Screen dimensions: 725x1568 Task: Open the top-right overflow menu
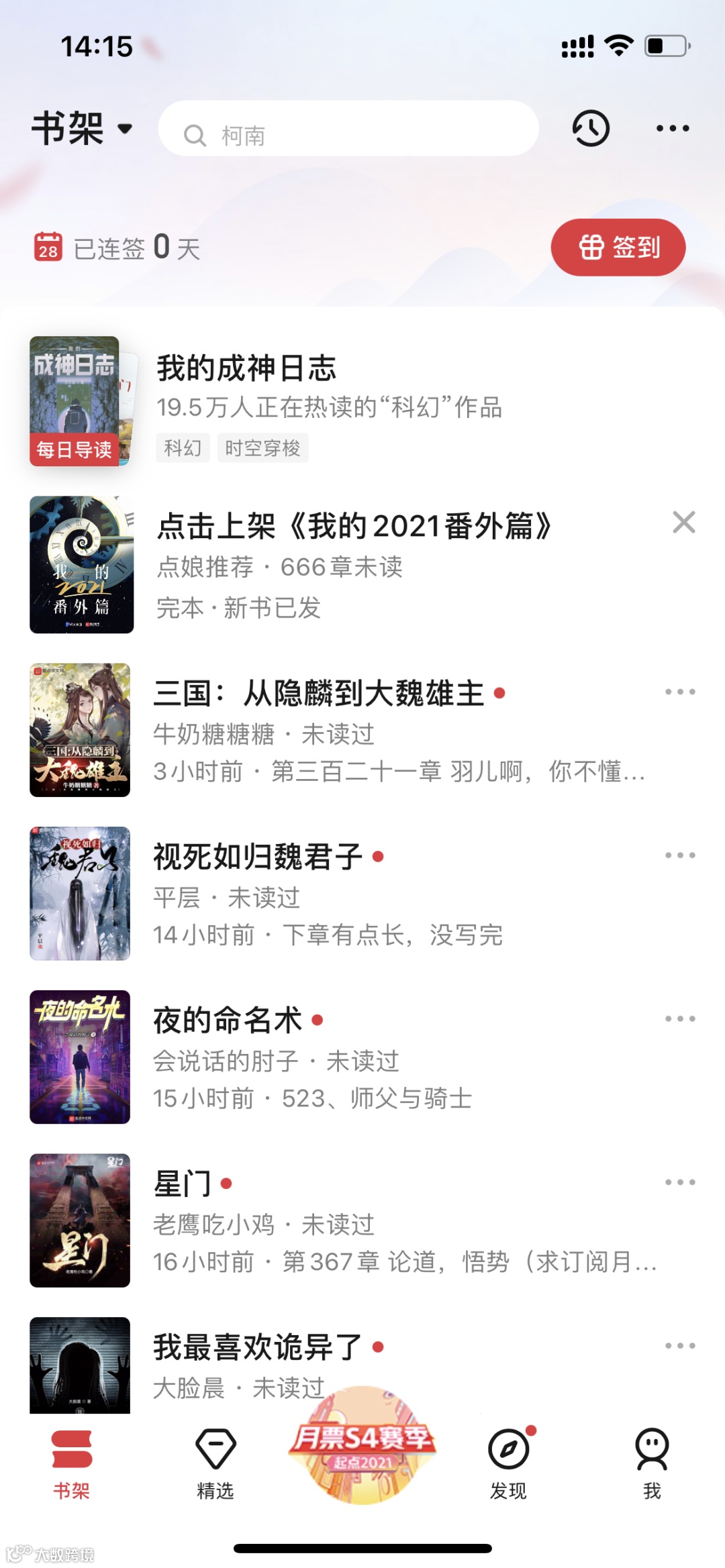click(x=673, y=128)
